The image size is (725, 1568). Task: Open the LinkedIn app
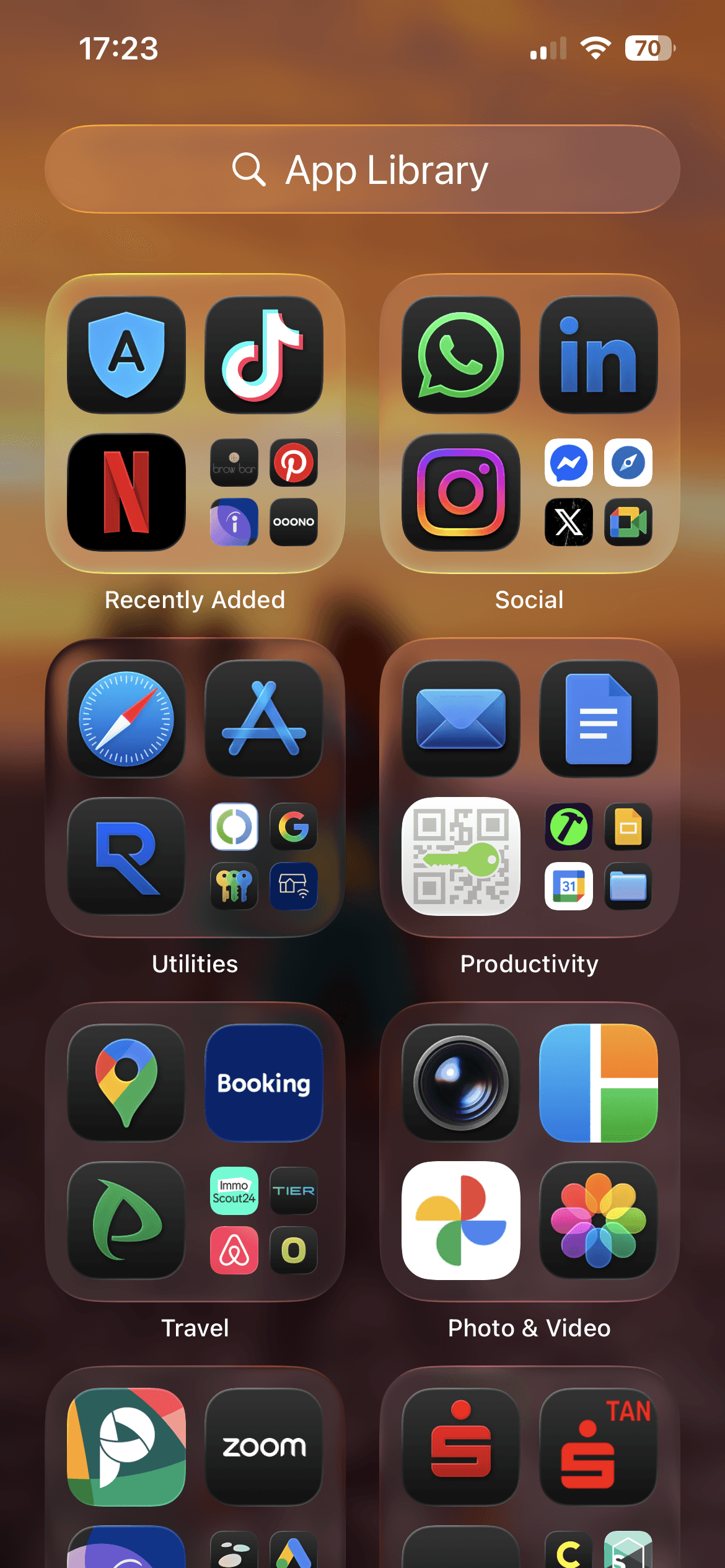click(x=598, y=355)
